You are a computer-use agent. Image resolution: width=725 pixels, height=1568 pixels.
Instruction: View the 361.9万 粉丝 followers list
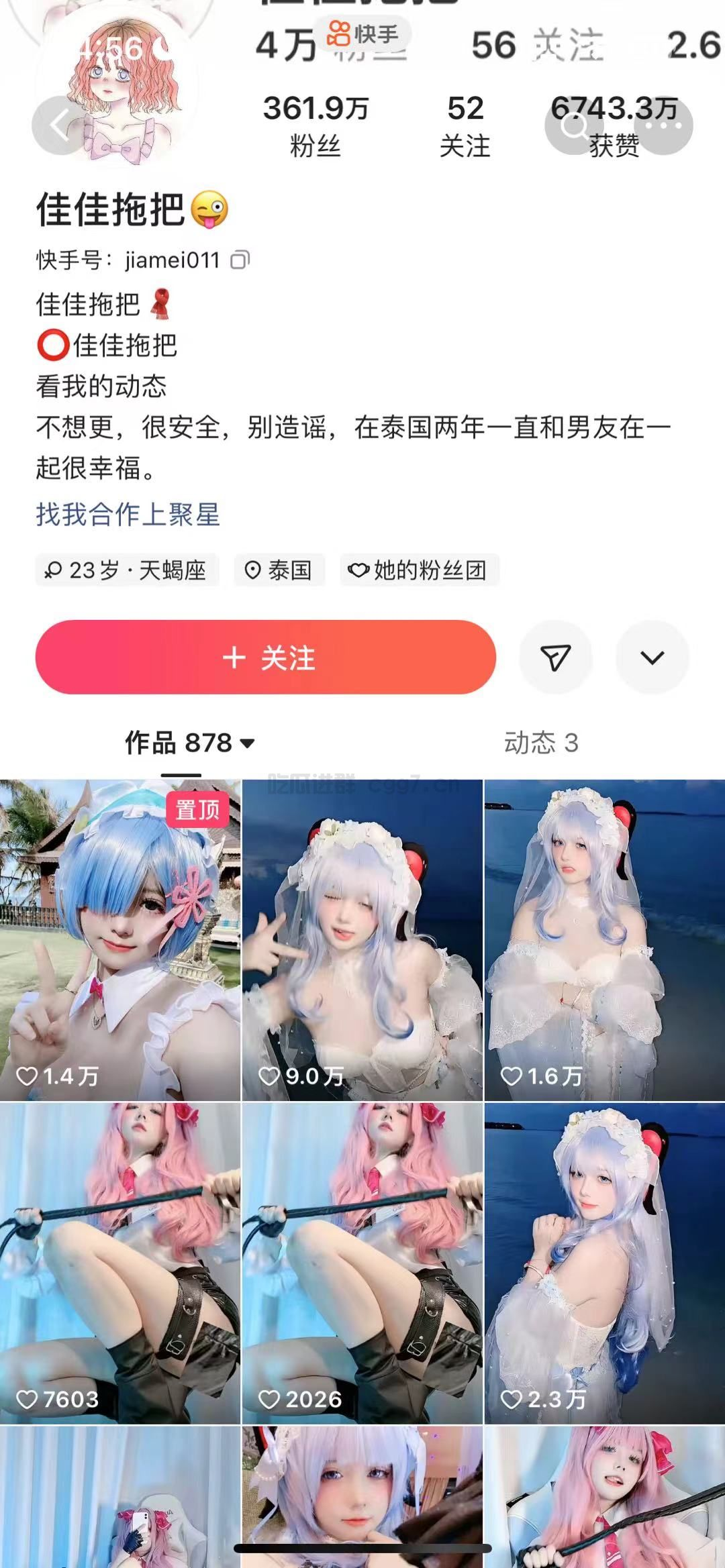(316, 125)
